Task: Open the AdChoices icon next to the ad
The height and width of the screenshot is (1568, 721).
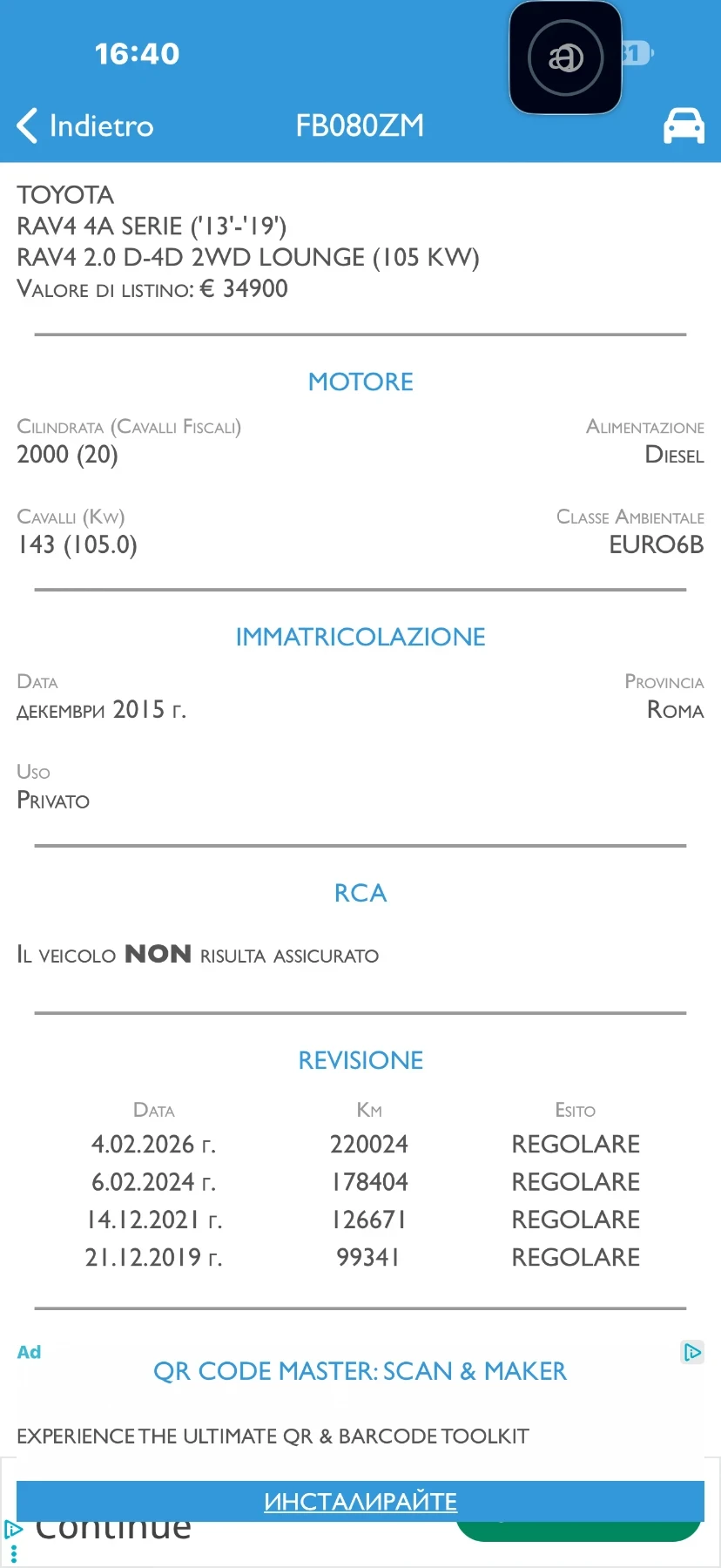Action: (692, 1352)
